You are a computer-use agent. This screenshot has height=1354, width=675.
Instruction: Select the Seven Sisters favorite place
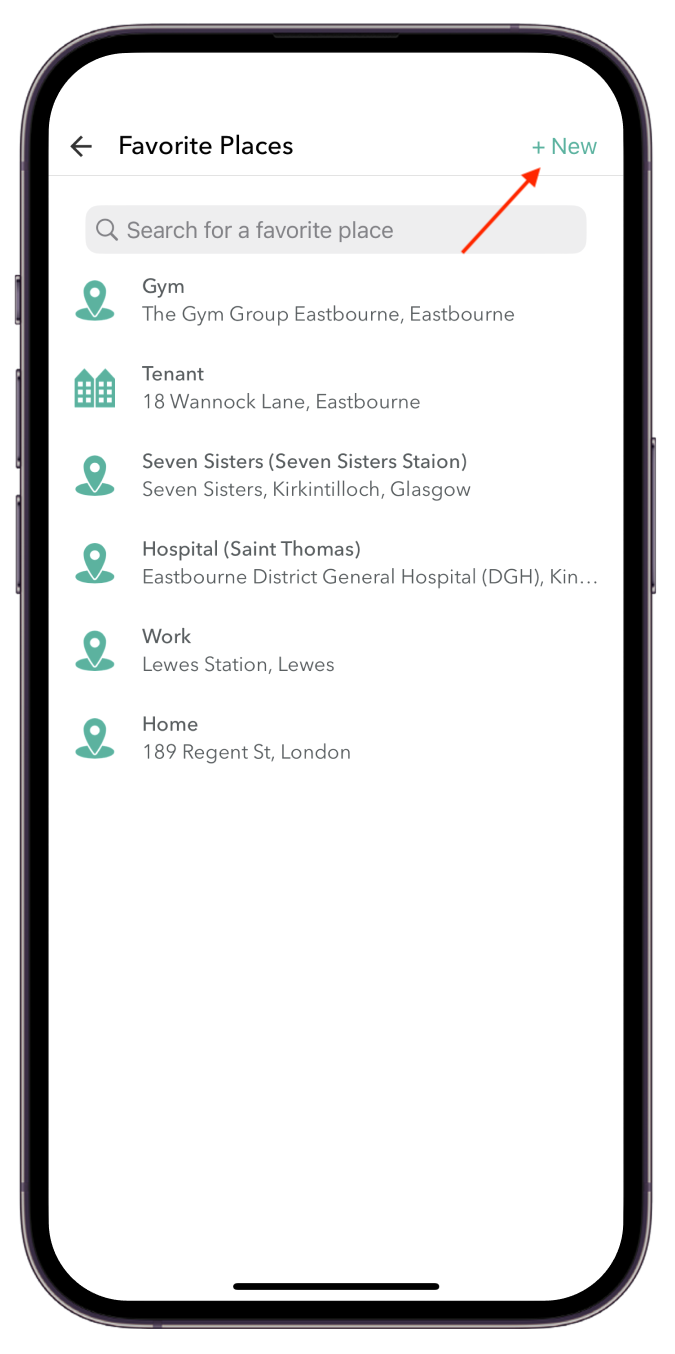pyautogui.click(x=305, y=475)
